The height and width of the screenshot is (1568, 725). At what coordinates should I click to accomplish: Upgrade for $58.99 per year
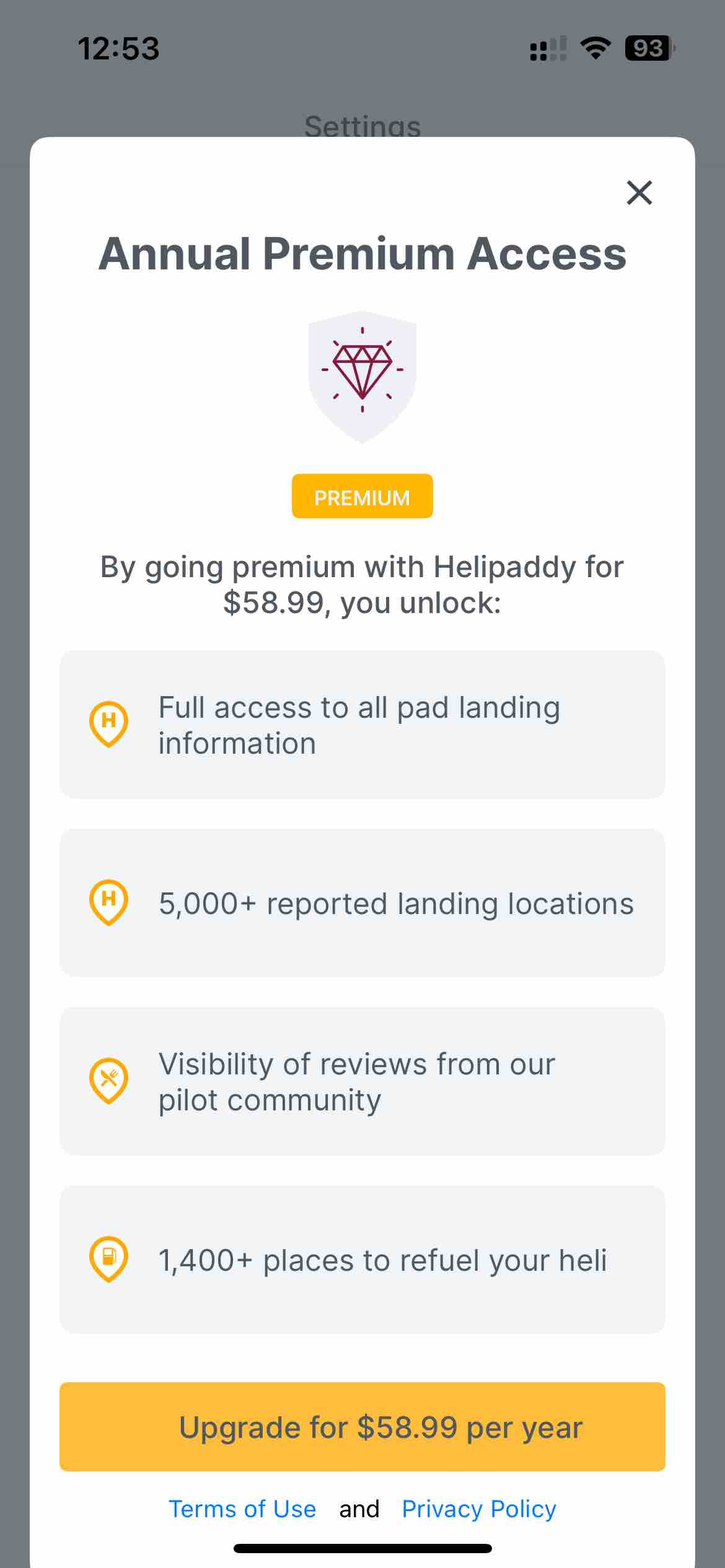[x=362, y=1427]
